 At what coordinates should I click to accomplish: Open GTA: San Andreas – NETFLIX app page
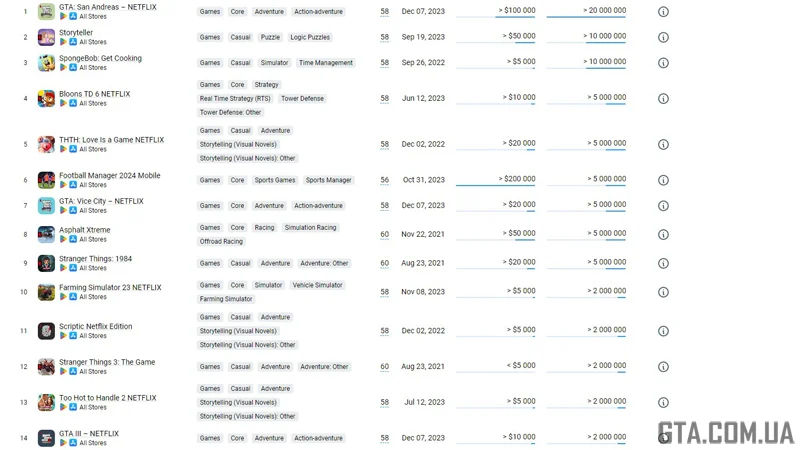point(108,7)
